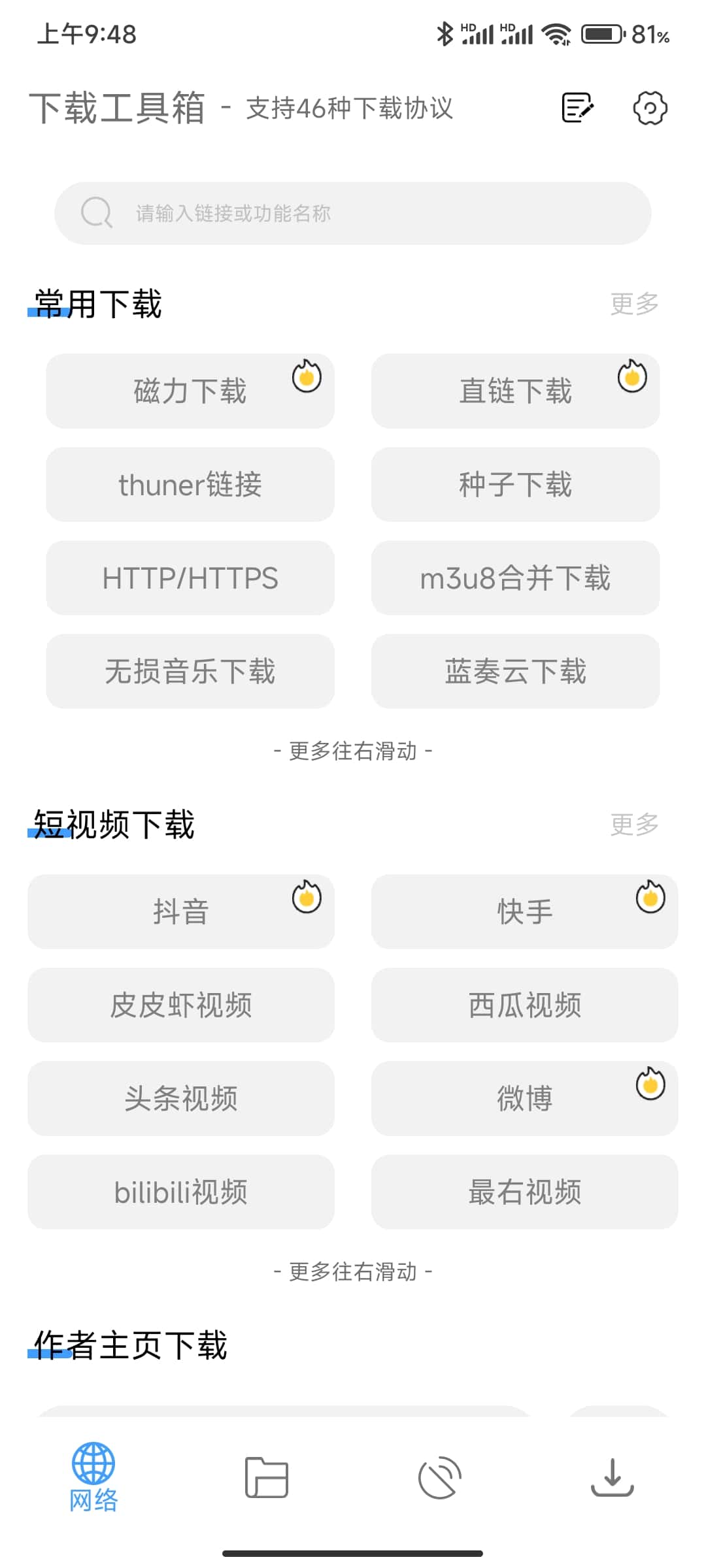Open 快手 video download
The image size is (706, 1568).
coord(524,912)
